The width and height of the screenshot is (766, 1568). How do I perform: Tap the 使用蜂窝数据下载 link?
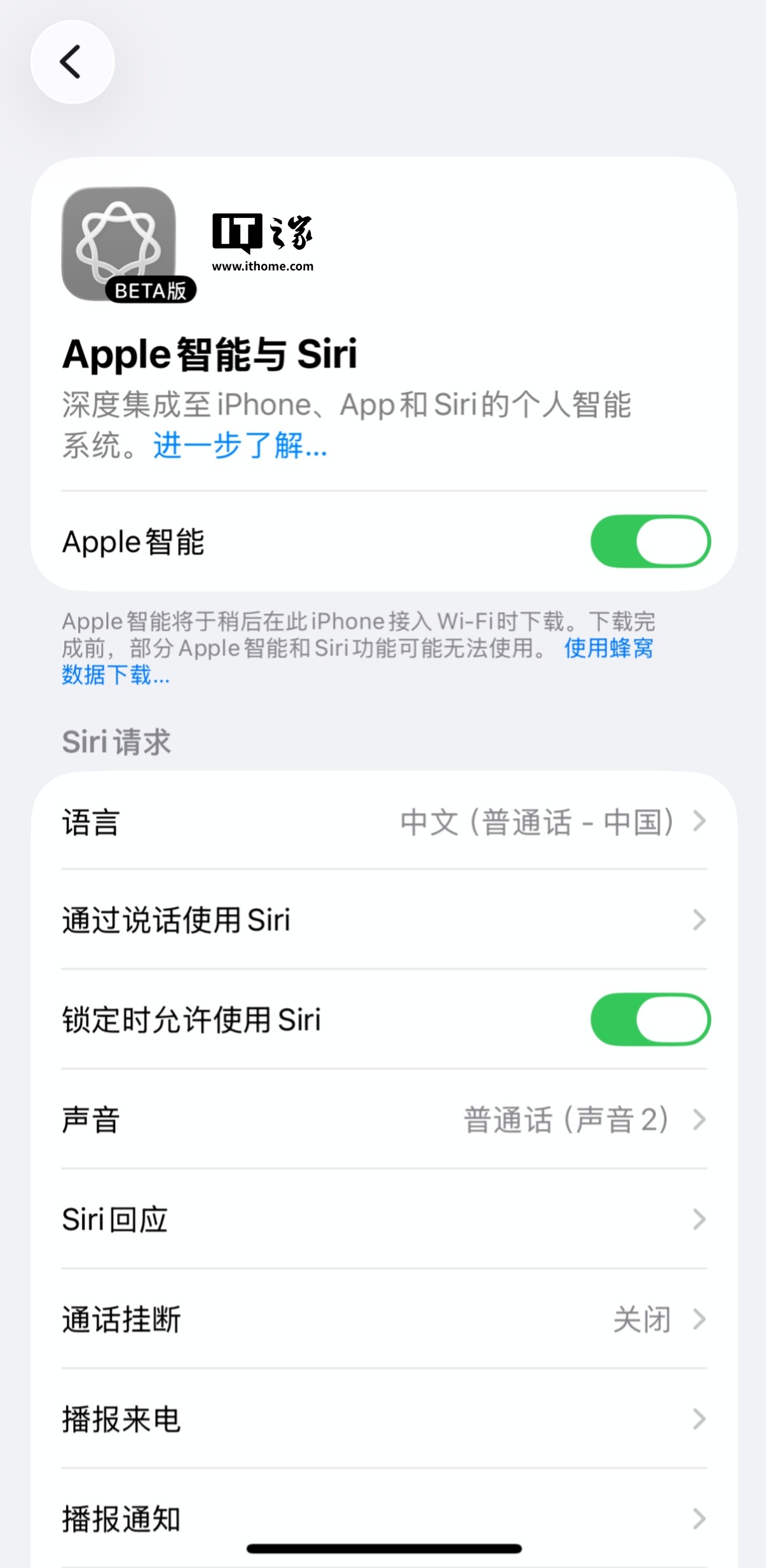[x=608, y=649]
